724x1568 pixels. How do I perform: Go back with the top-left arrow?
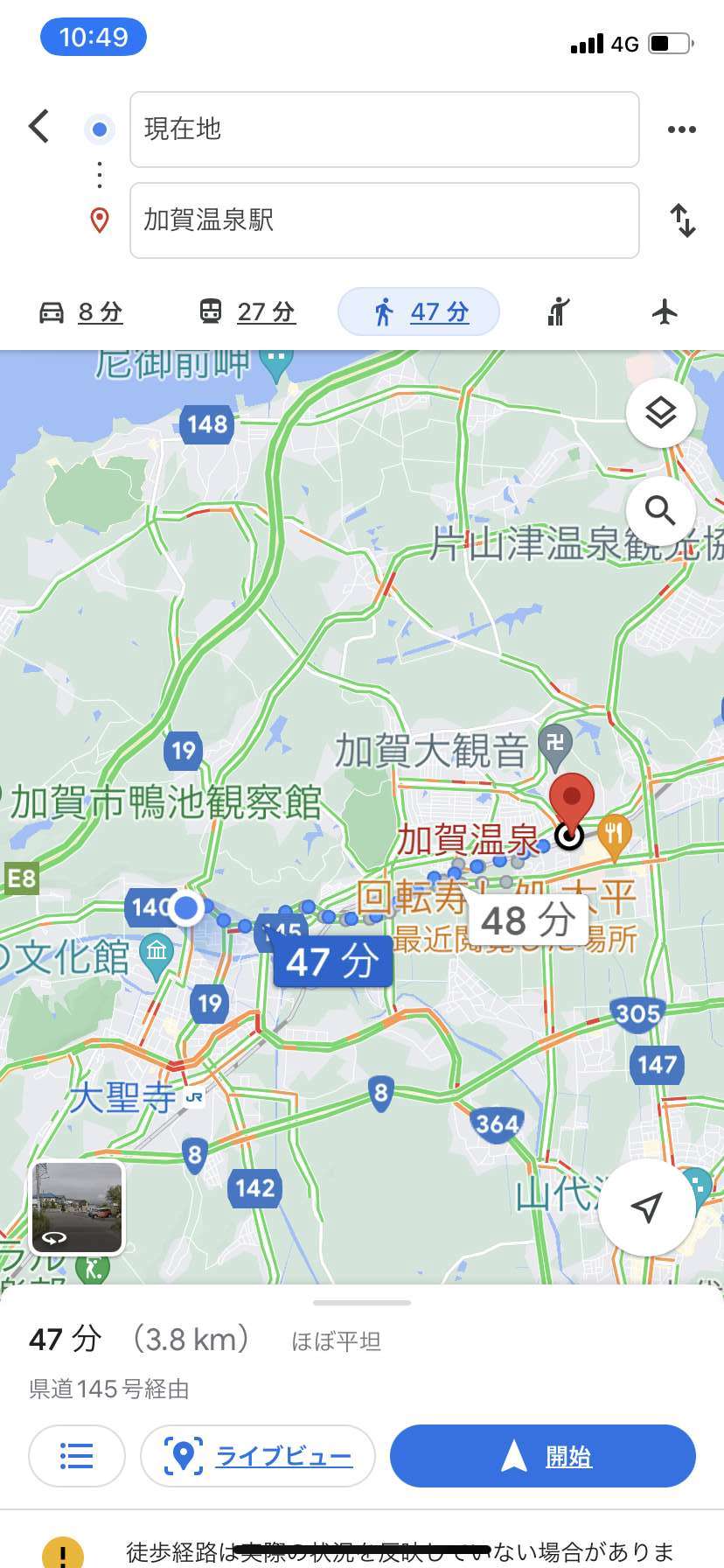(x=38, y=127)
